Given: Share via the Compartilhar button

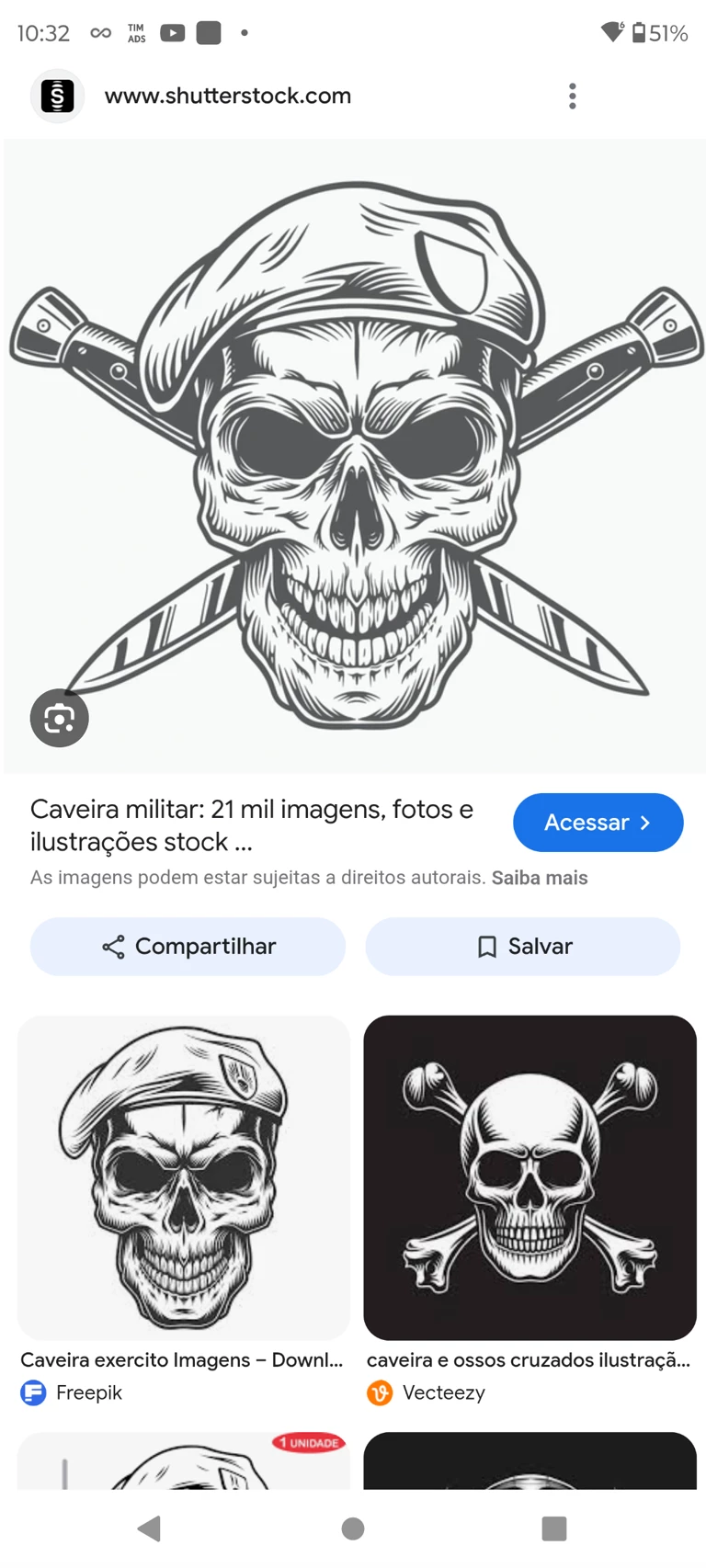Looking at the screenshot, I should tap(188, 946).
